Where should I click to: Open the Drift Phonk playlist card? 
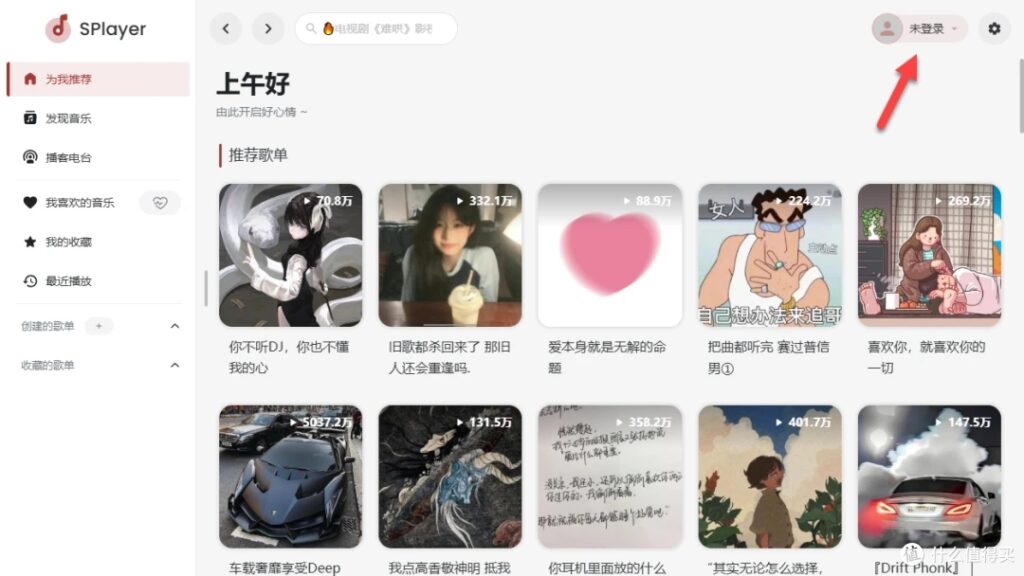pyautogui.click(x=929, y=475)
